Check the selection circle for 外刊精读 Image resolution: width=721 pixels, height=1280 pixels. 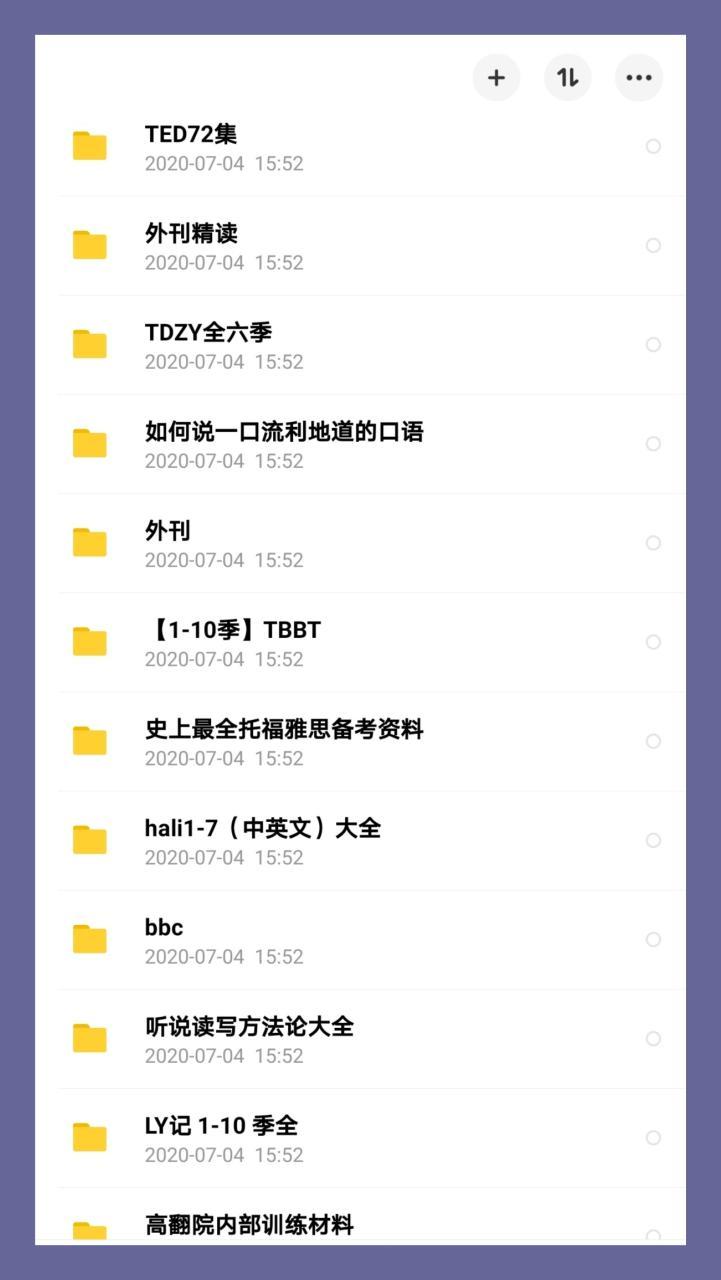pyautogui.click(x=653, y=245)
